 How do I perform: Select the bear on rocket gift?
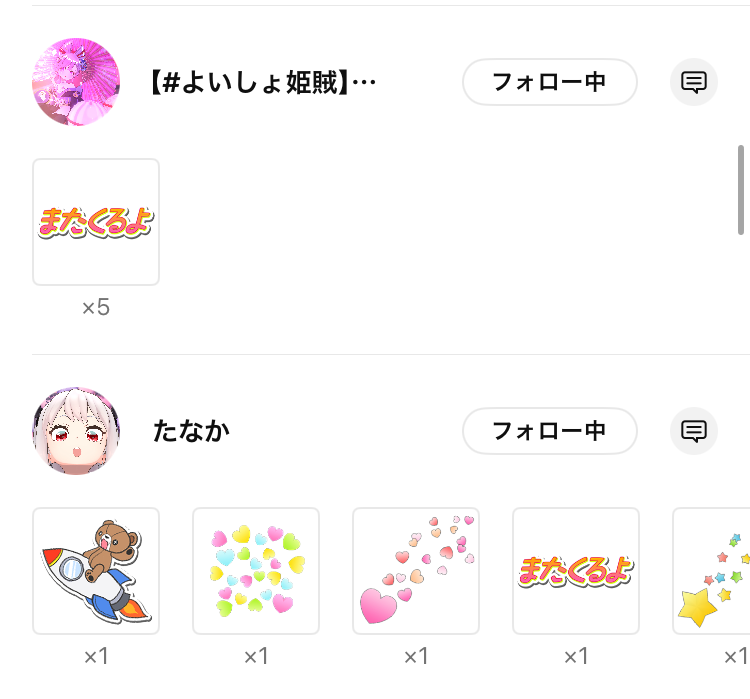(96, 571)
